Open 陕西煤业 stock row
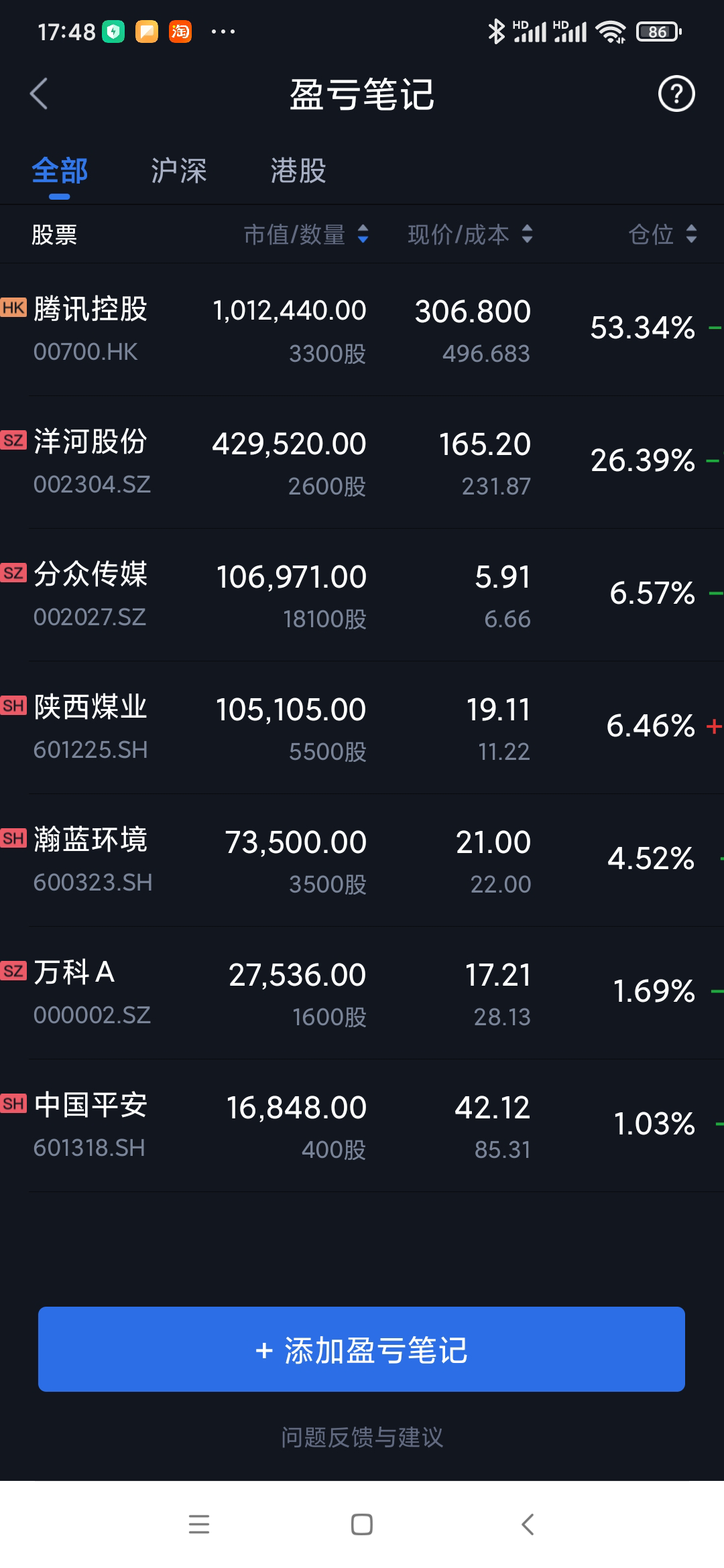The height and width of the screenshot is (1568, 724). pos(362,728)
